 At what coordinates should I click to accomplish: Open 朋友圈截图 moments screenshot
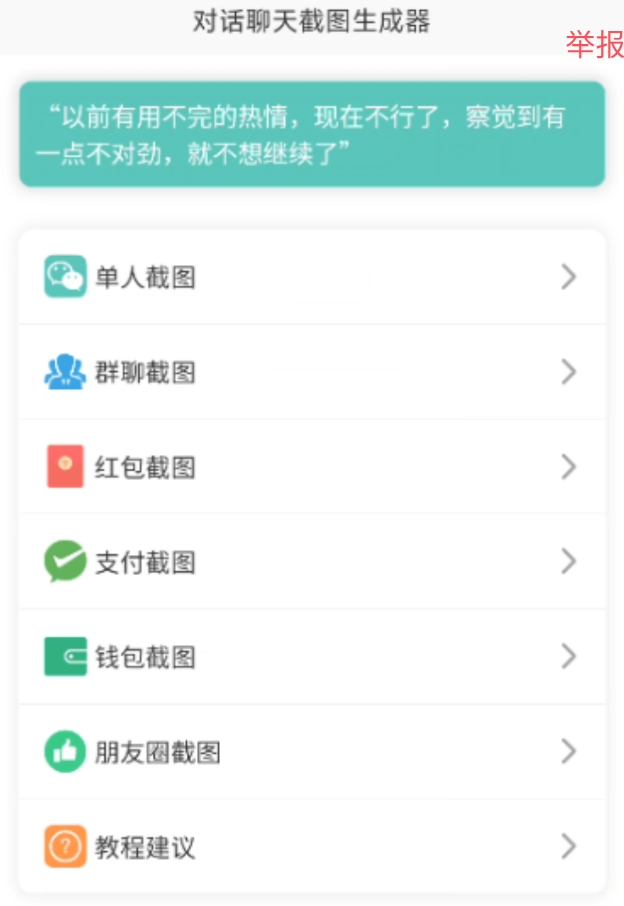click(311, 752)
